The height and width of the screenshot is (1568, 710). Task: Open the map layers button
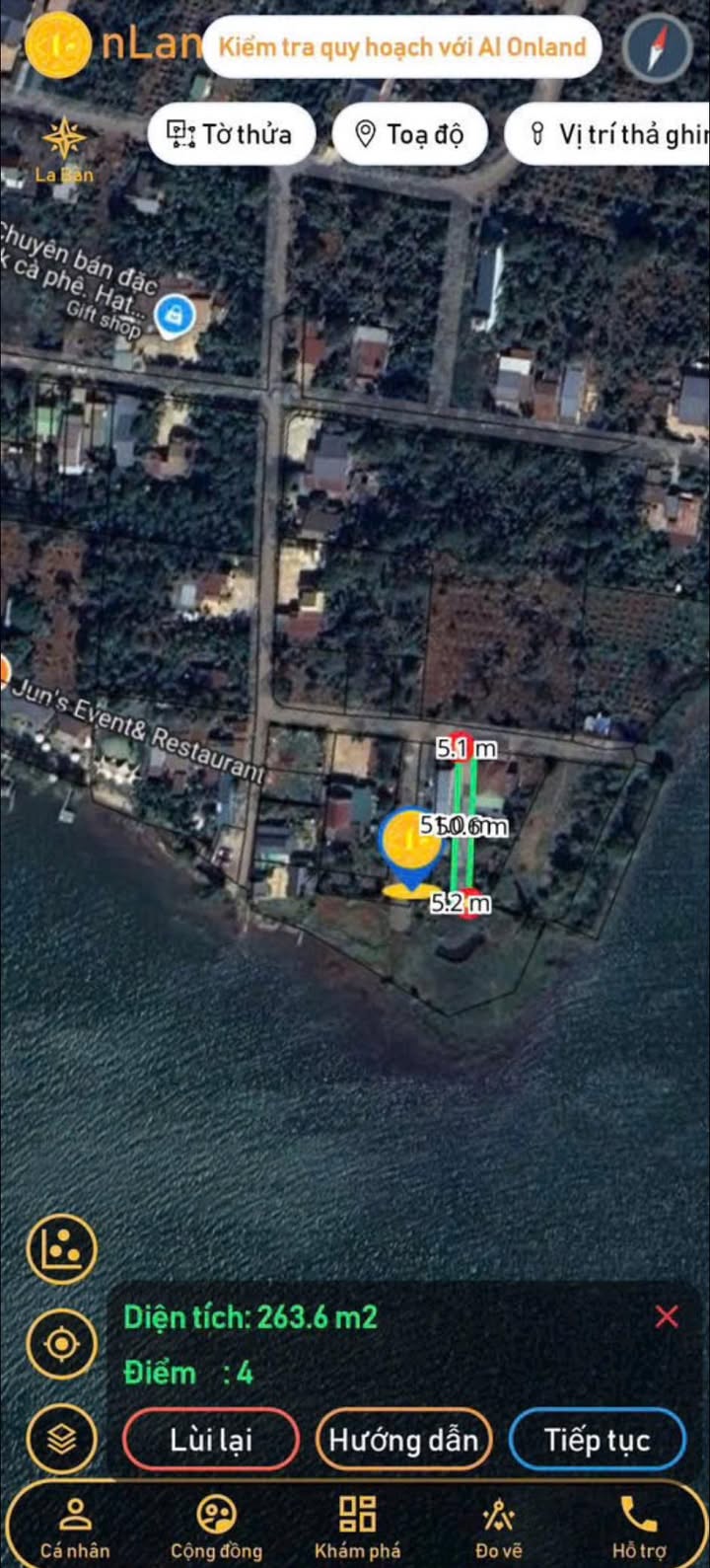pyautogui.click(x=62, y=1439)
